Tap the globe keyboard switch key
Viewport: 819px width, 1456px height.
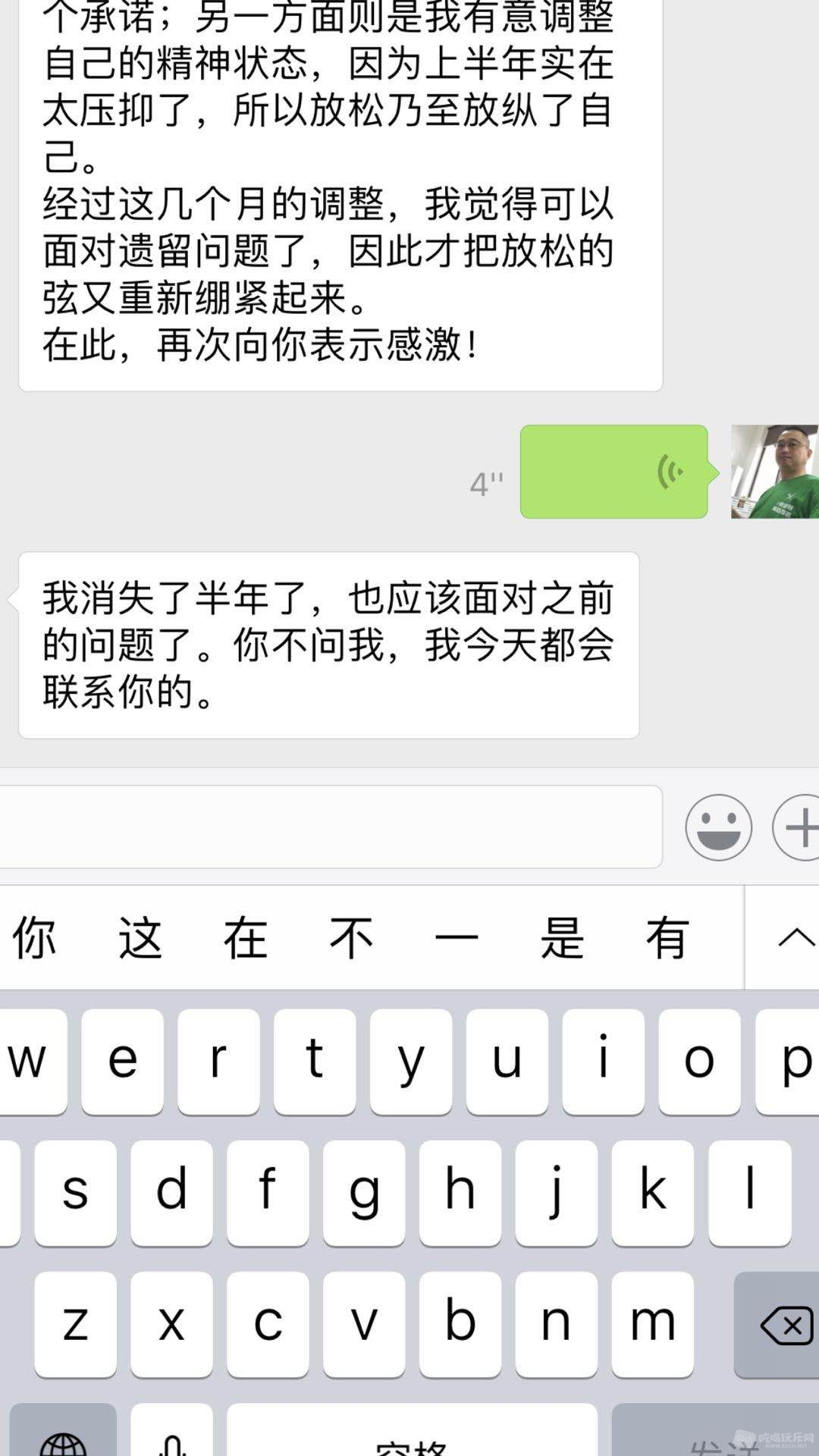tap(63, 1437)
